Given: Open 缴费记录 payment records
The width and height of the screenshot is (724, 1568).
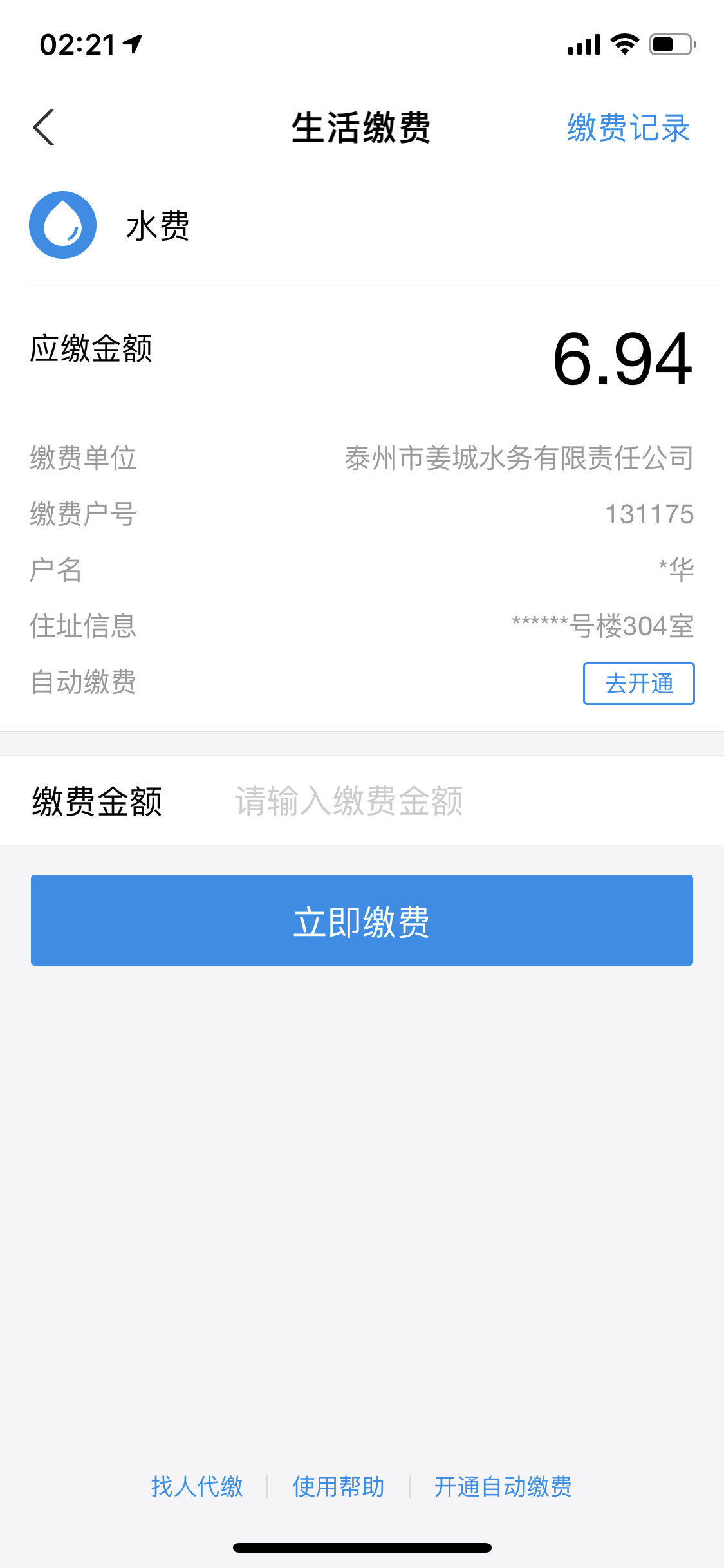Looking at the screenshot, I should point(628,127).
